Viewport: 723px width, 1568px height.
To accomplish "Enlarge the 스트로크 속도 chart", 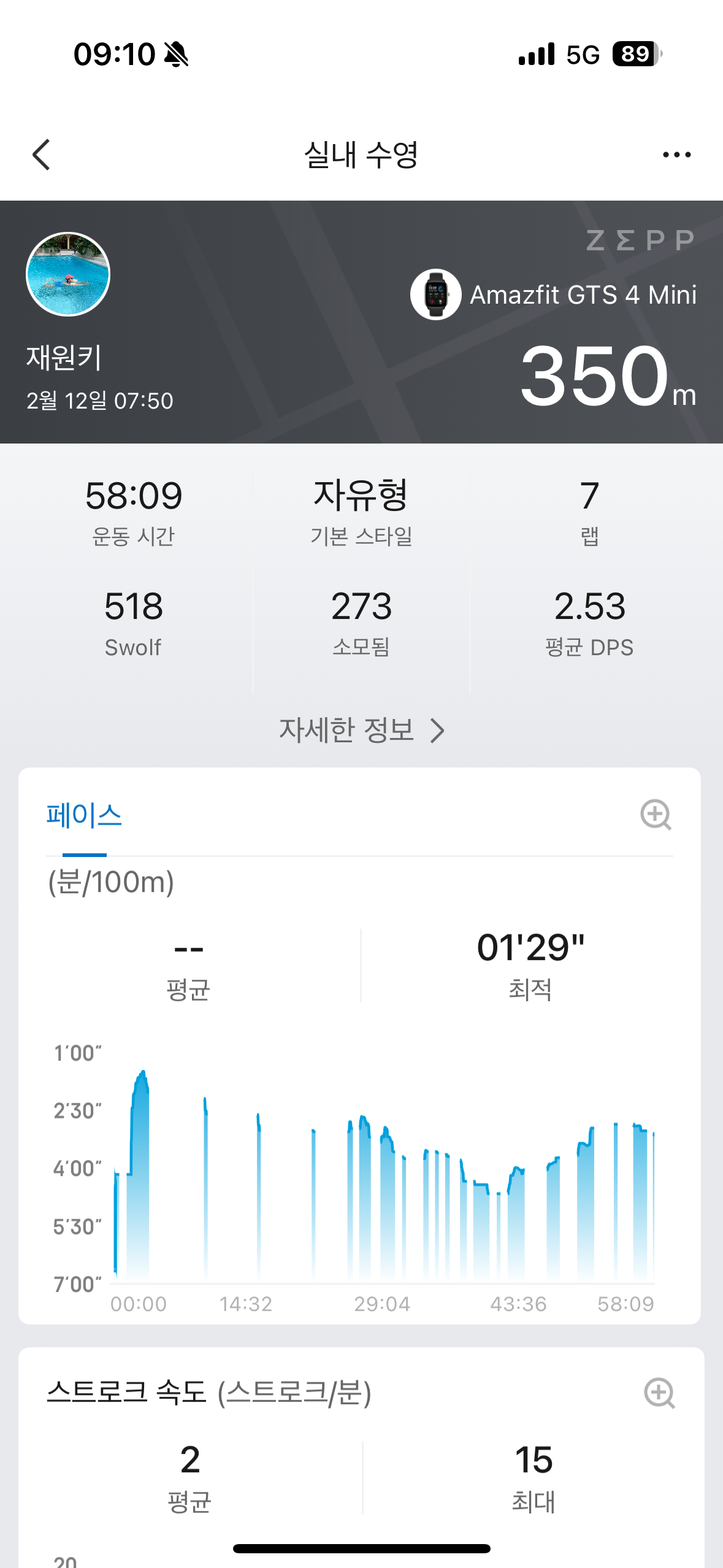I will (x=659, y=1393).
